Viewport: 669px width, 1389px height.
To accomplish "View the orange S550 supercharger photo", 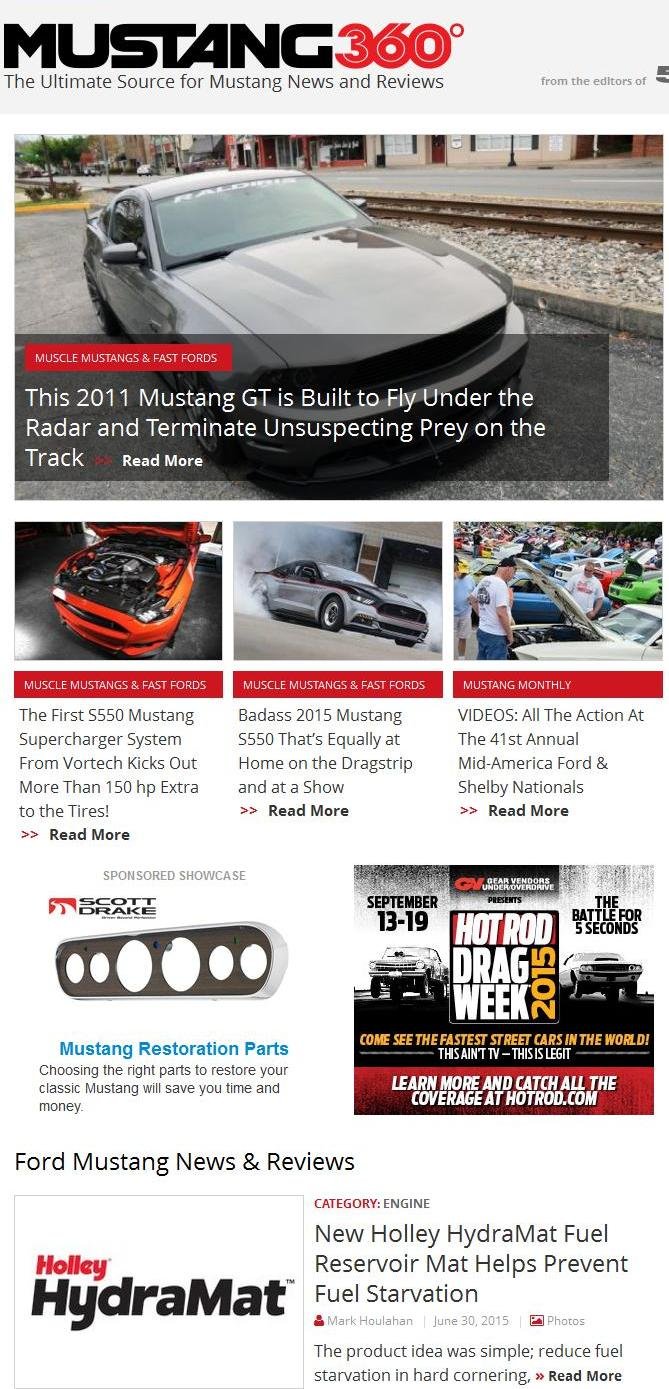I will tap(118, 591).
